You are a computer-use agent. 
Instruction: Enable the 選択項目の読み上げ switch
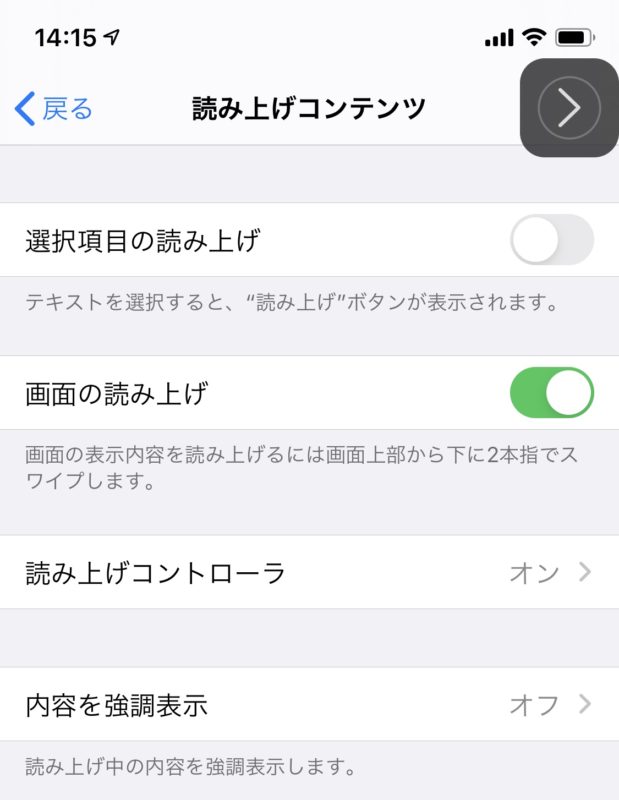point(551,240)
